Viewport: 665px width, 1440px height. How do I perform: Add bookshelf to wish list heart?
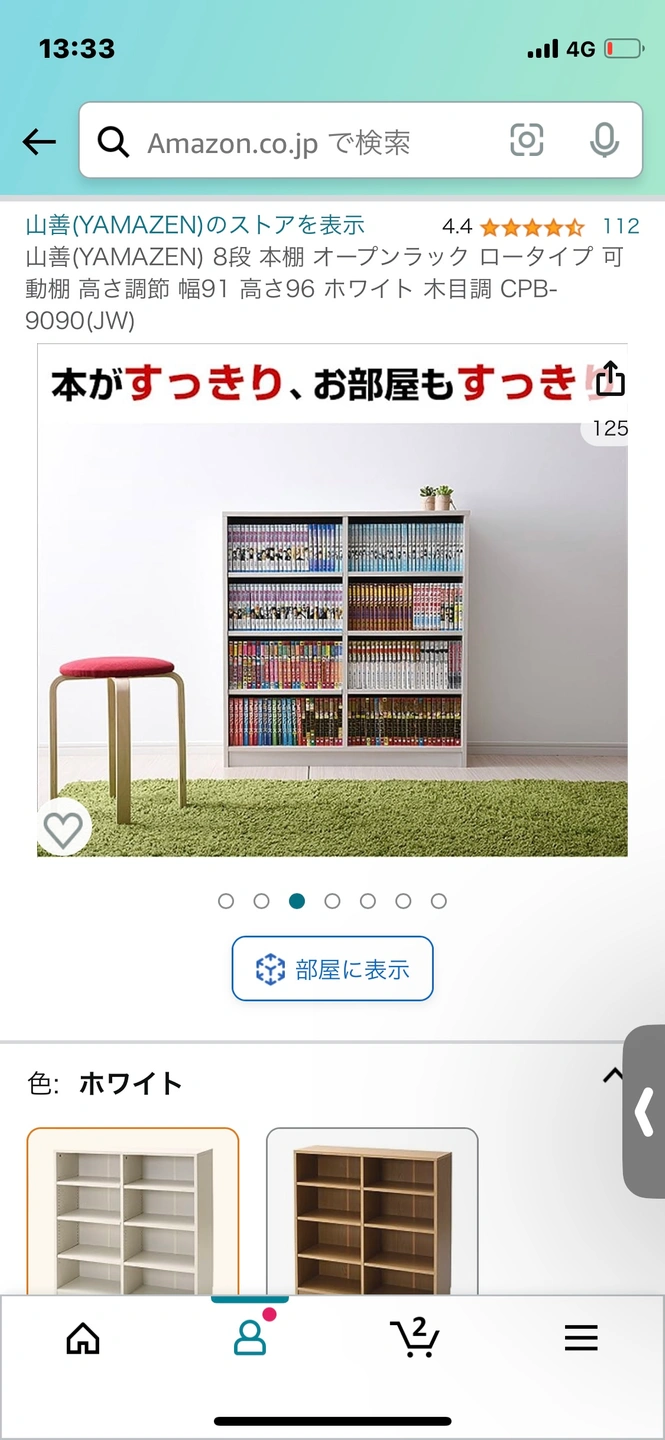tap(63, 829)
